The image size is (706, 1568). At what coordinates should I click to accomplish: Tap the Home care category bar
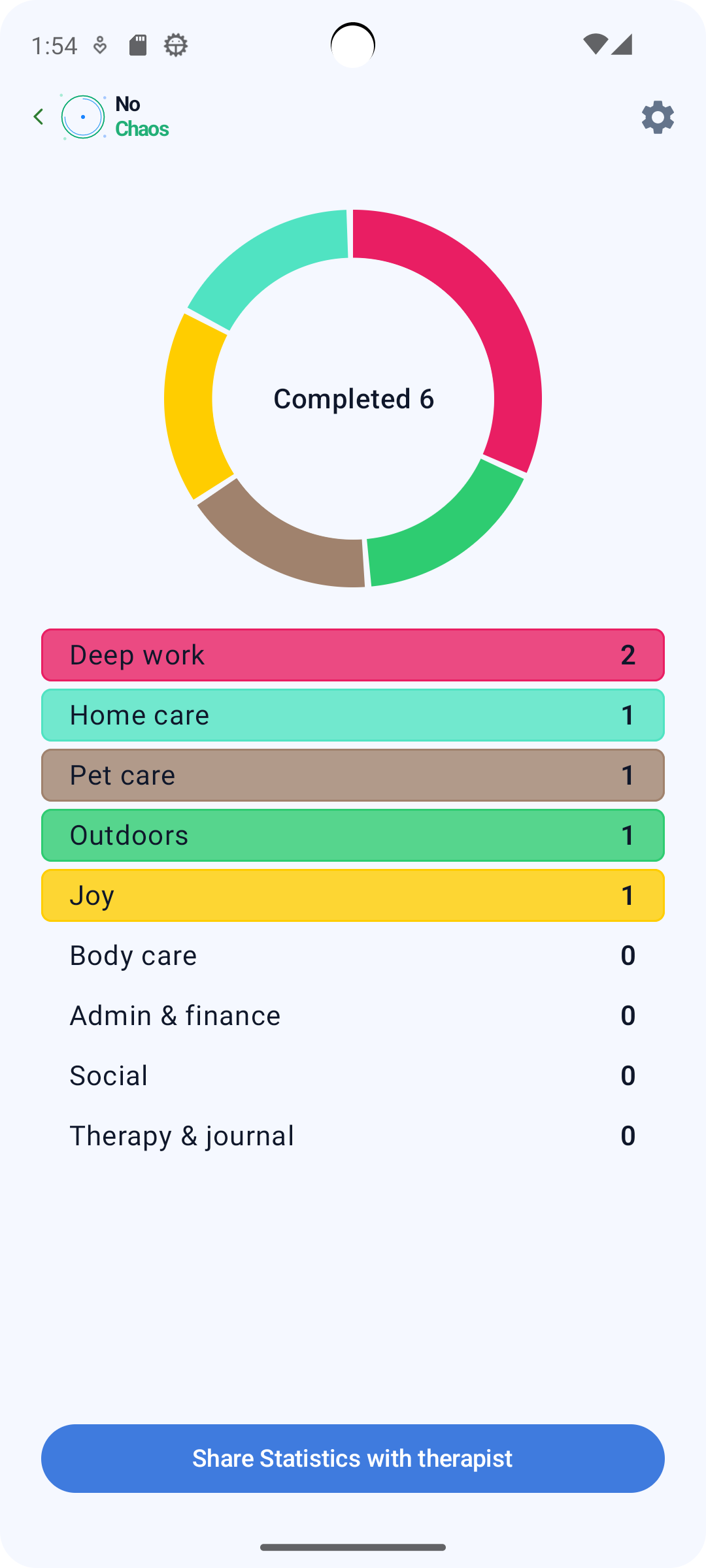(353, 715)
